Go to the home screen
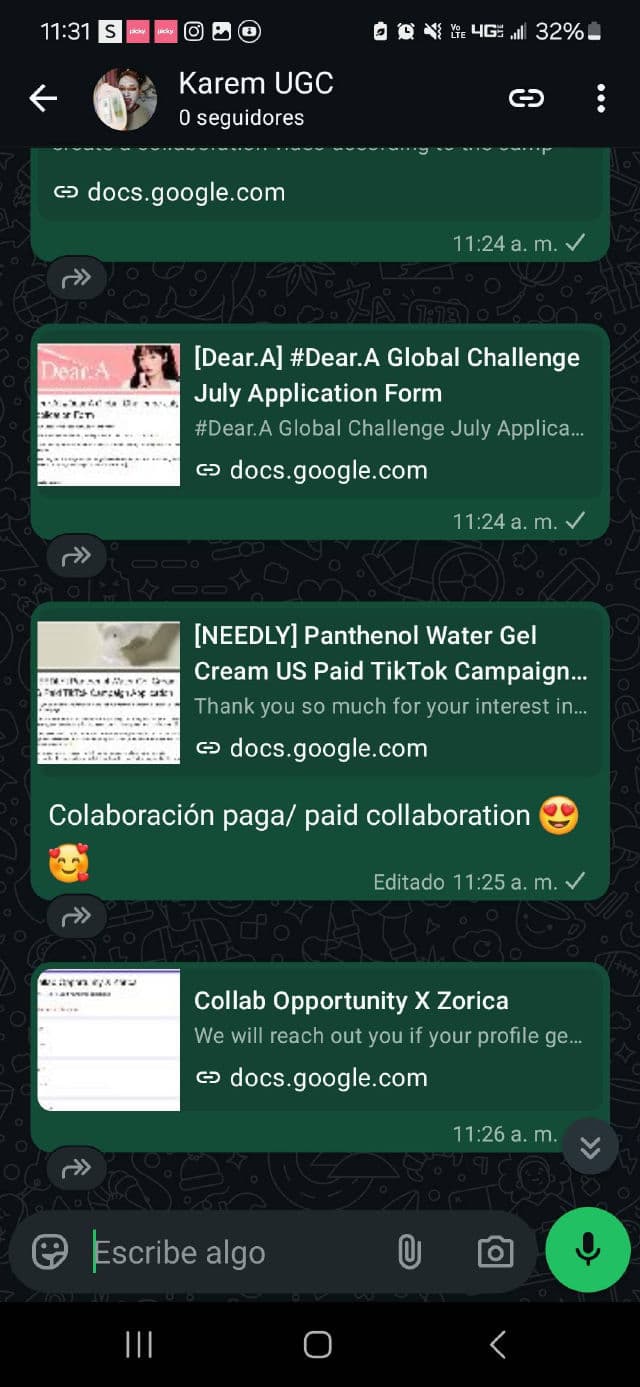The height and width of the screenshot is (1387, 640). pos(318,1345)
